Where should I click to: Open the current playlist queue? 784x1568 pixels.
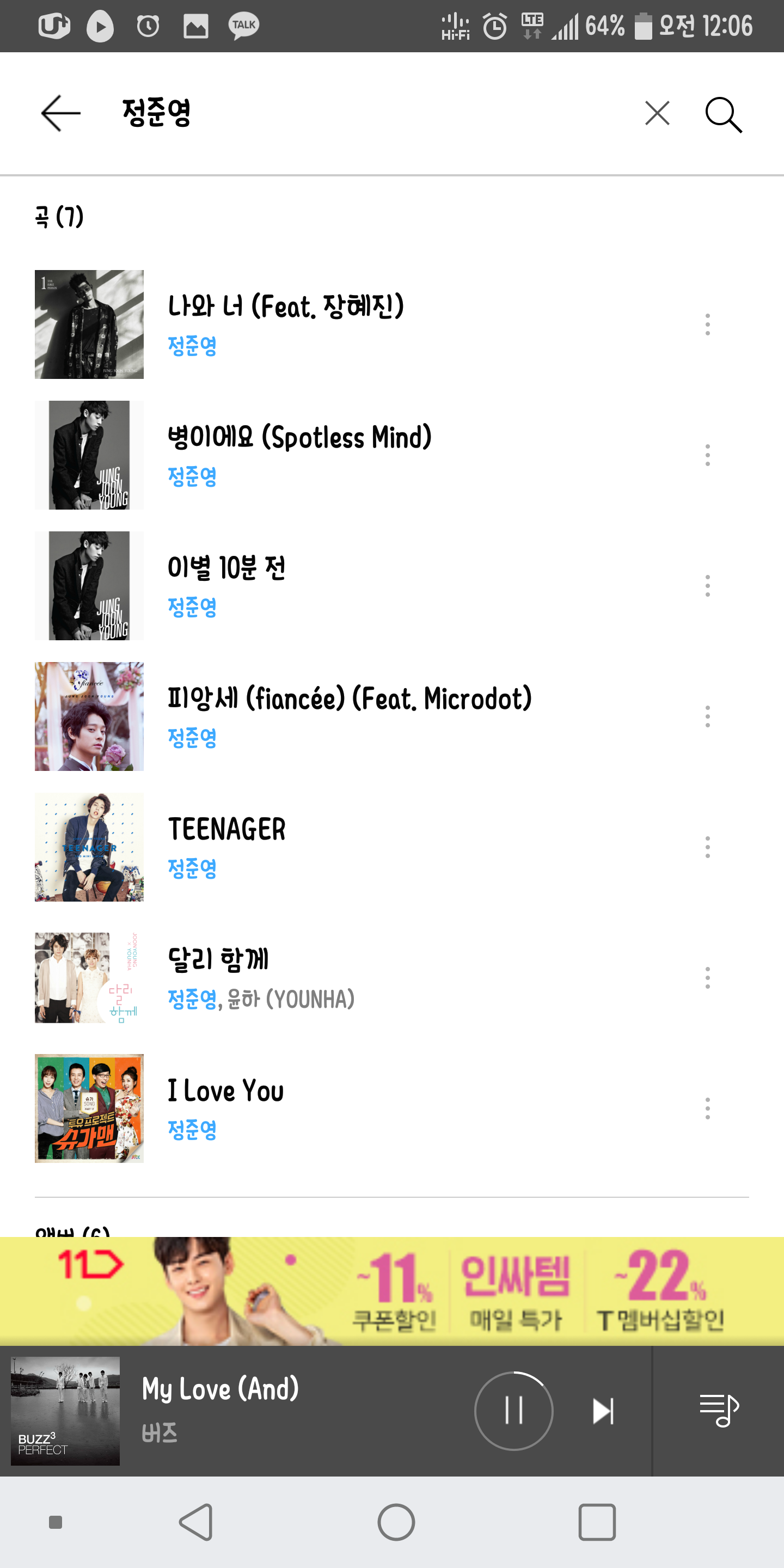719,1410
